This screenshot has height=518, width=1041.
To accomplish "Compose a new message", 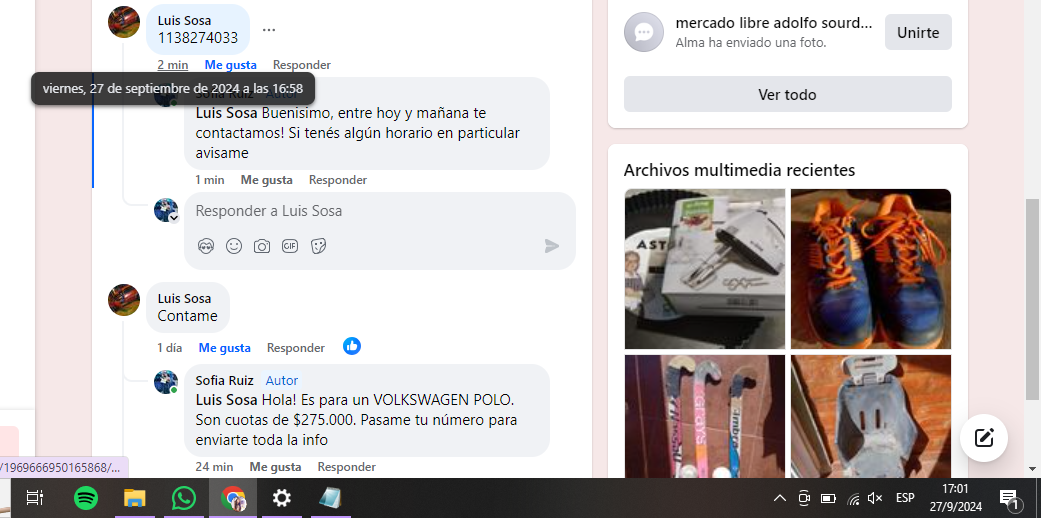I will 983,437.
